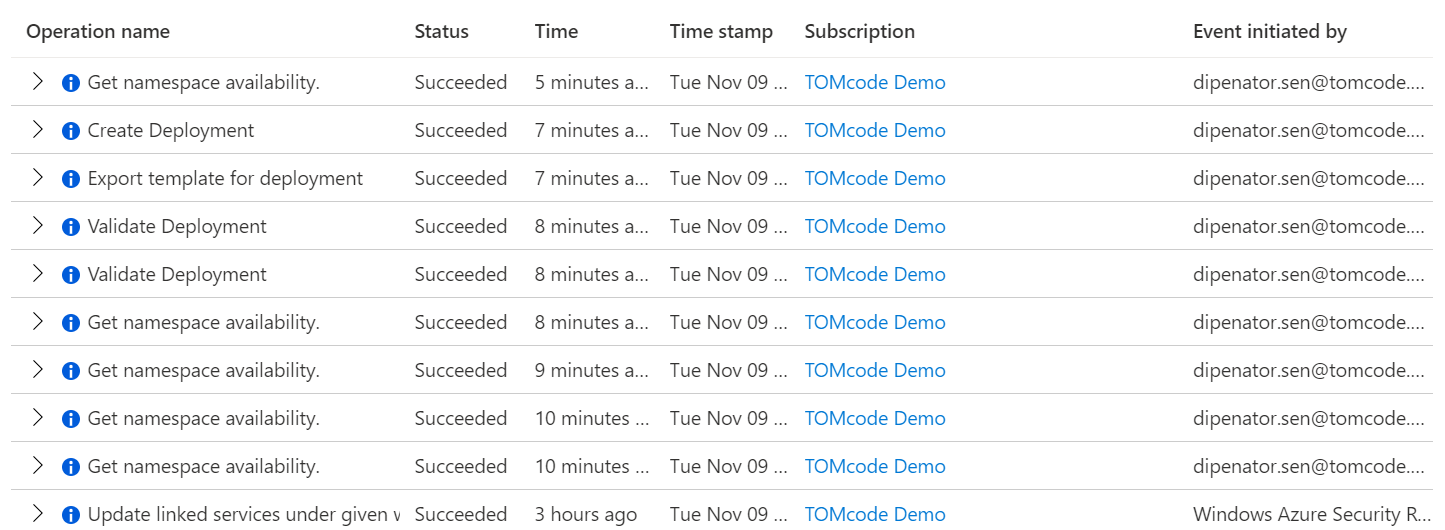This screenshot has width=1445, height=530.
Task: Expand the Update linked services row
Action: tap(38, 514)
